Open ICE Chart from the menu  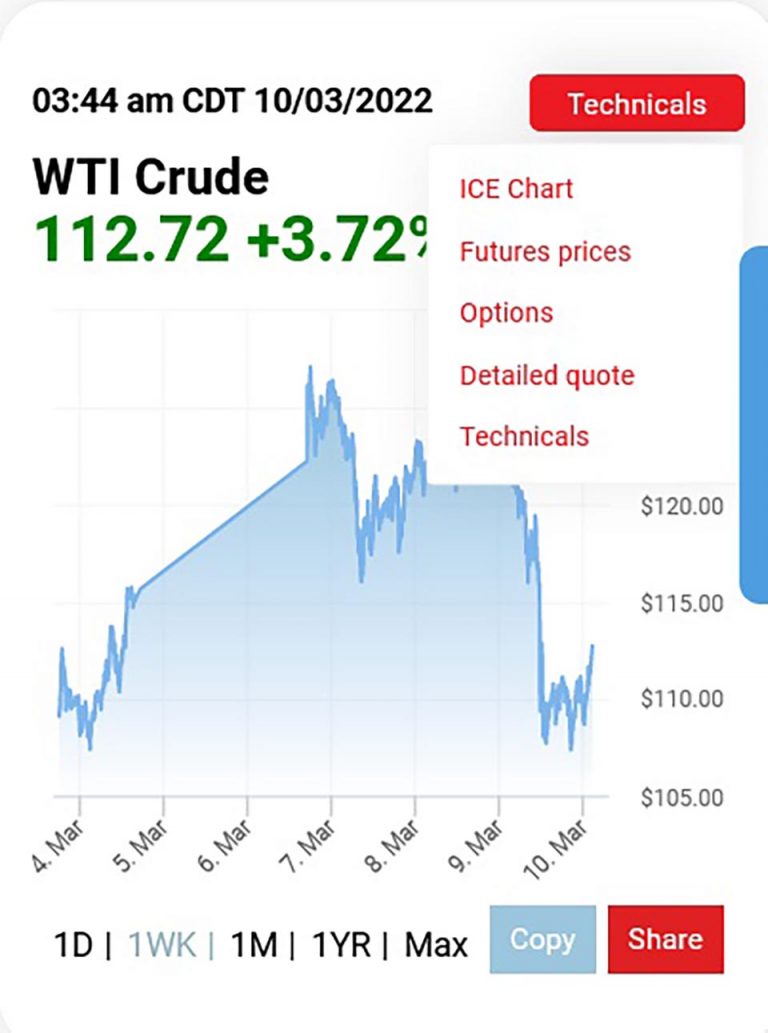pyautogui.click(x=516, y=188)
